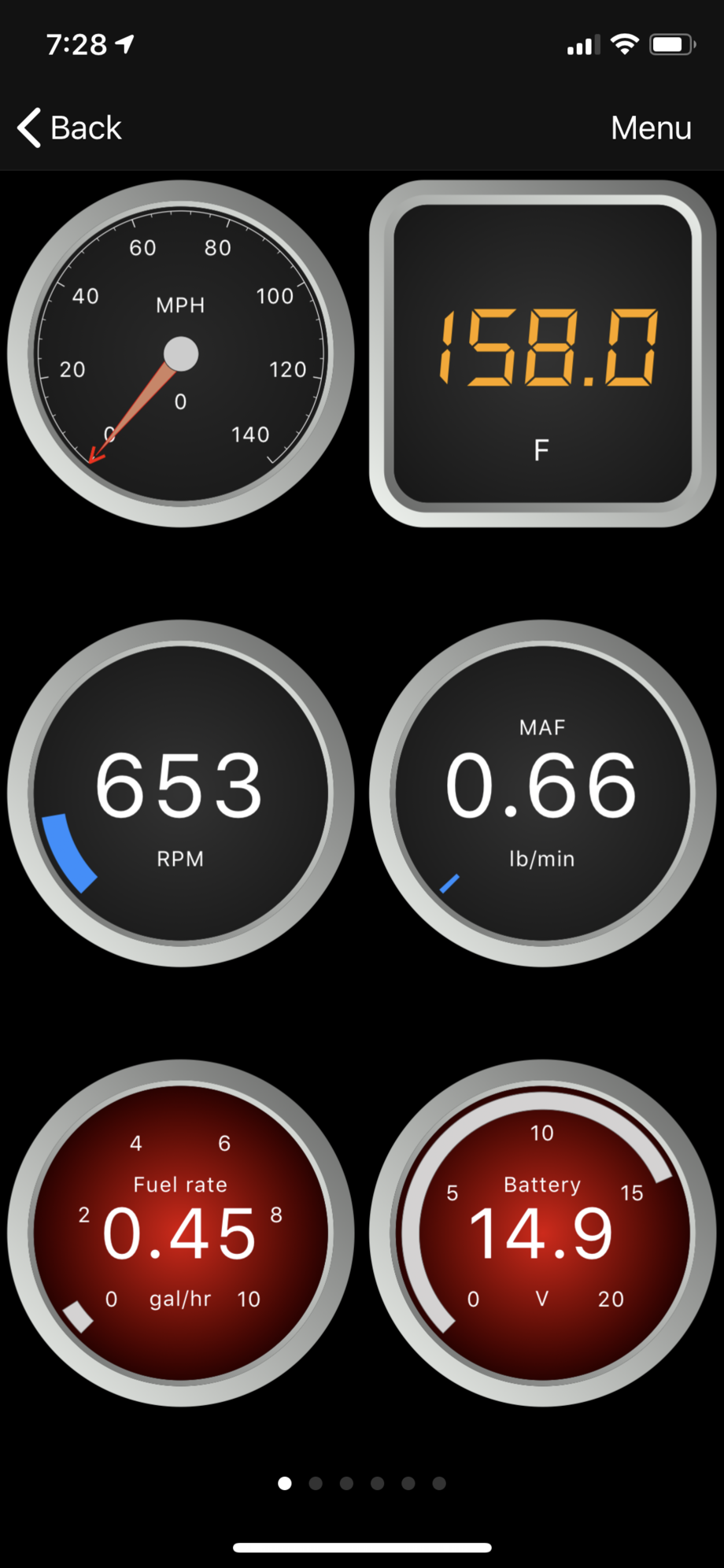The height and width of the screenshot is (1568, 724).
Task: Tap the MAF lb/min gauge
Action: (542, 793)
